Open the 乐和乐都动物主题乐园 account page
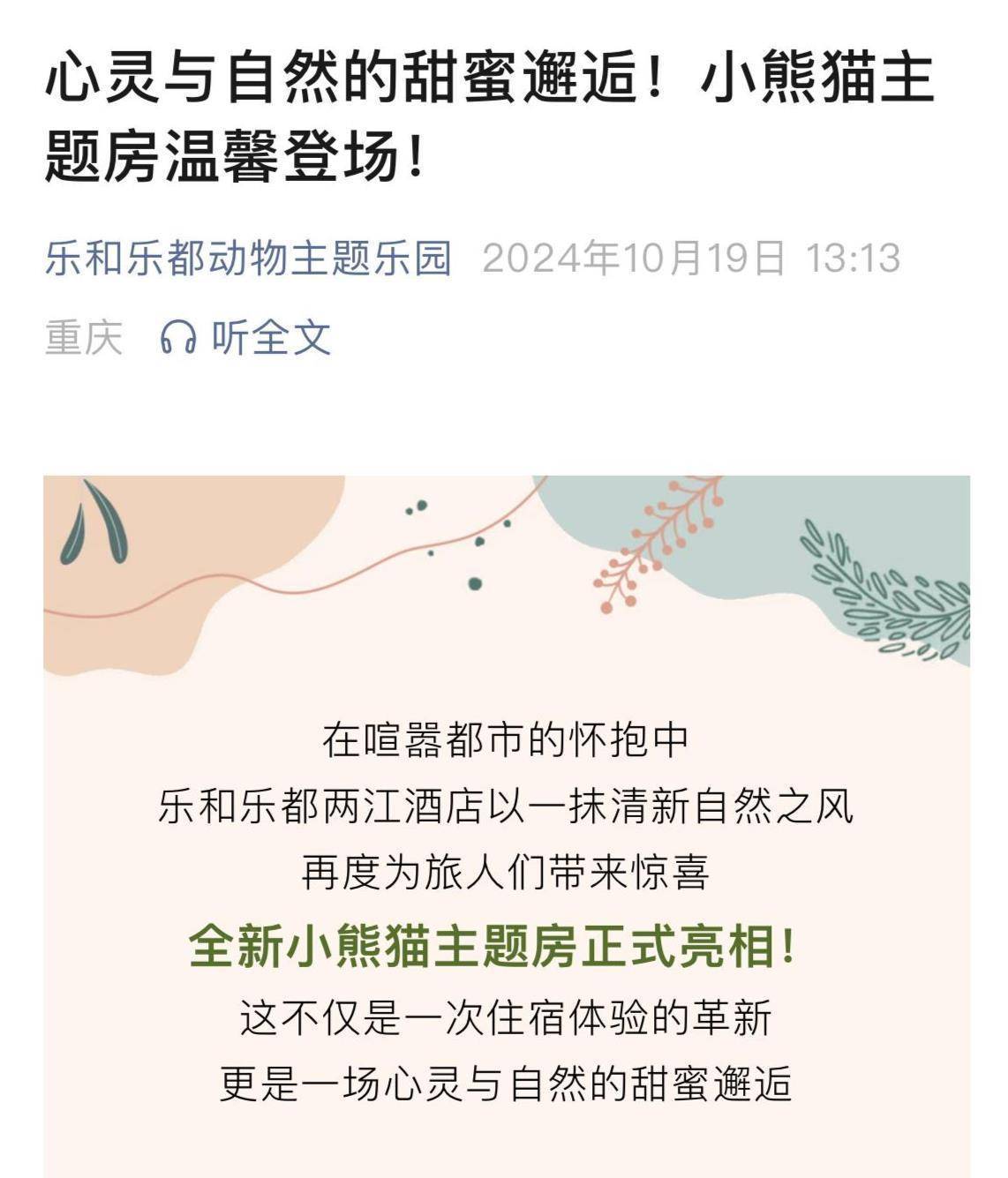The height and width of the screenshot is (1178, 1008). click(248, 259)
